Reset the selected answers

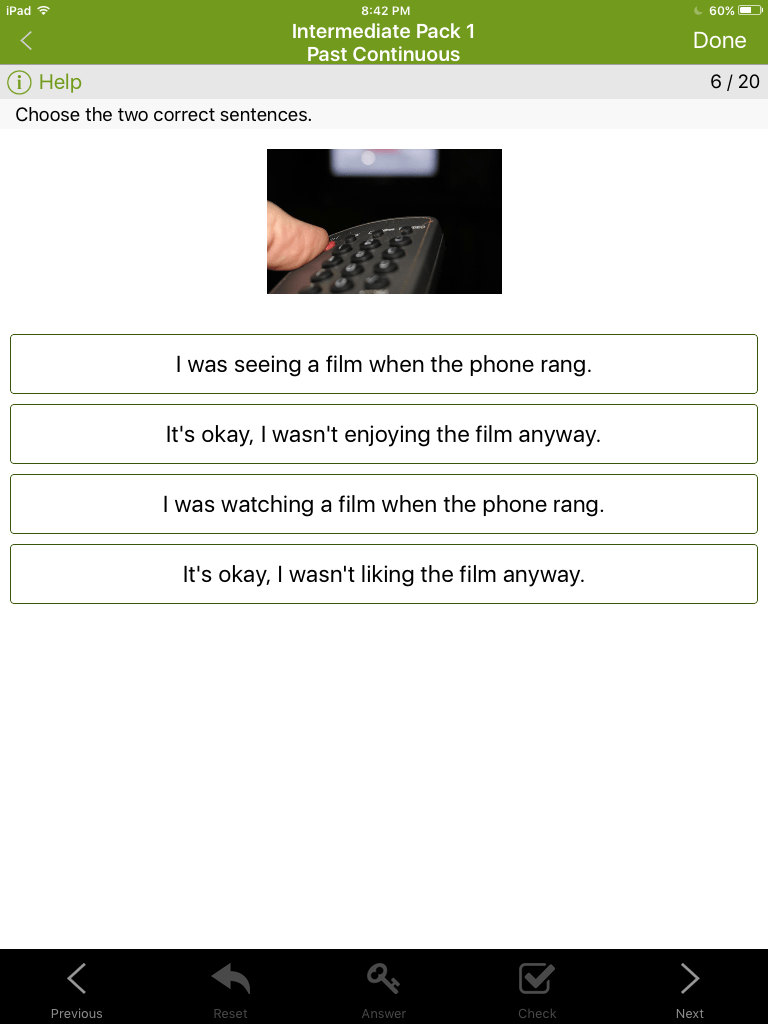pyautogui.click(x=230, y=988)
